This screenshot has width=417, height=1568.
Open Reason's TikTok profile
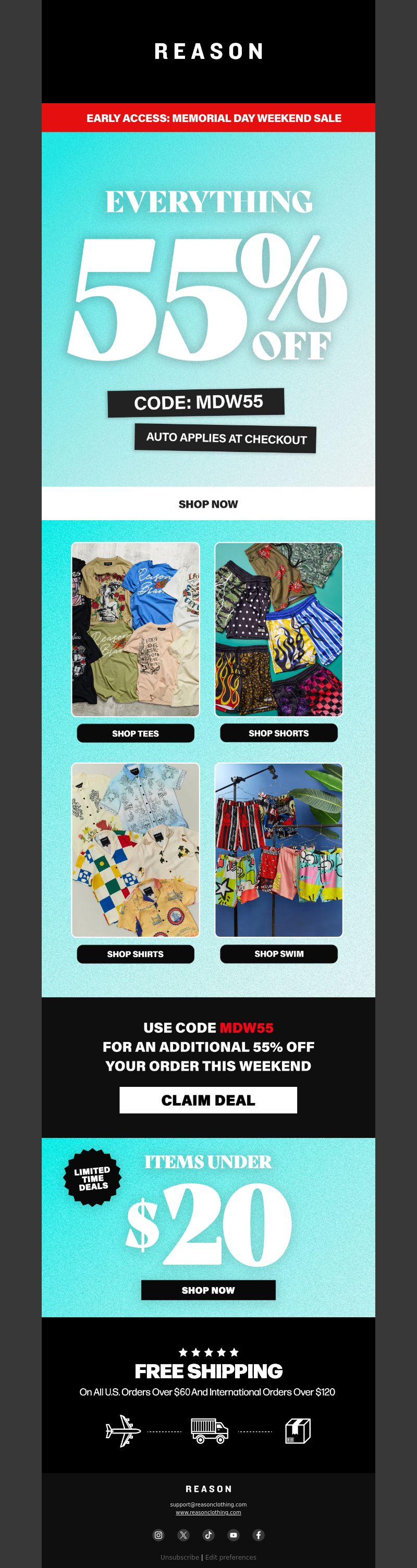(208, 1535)
